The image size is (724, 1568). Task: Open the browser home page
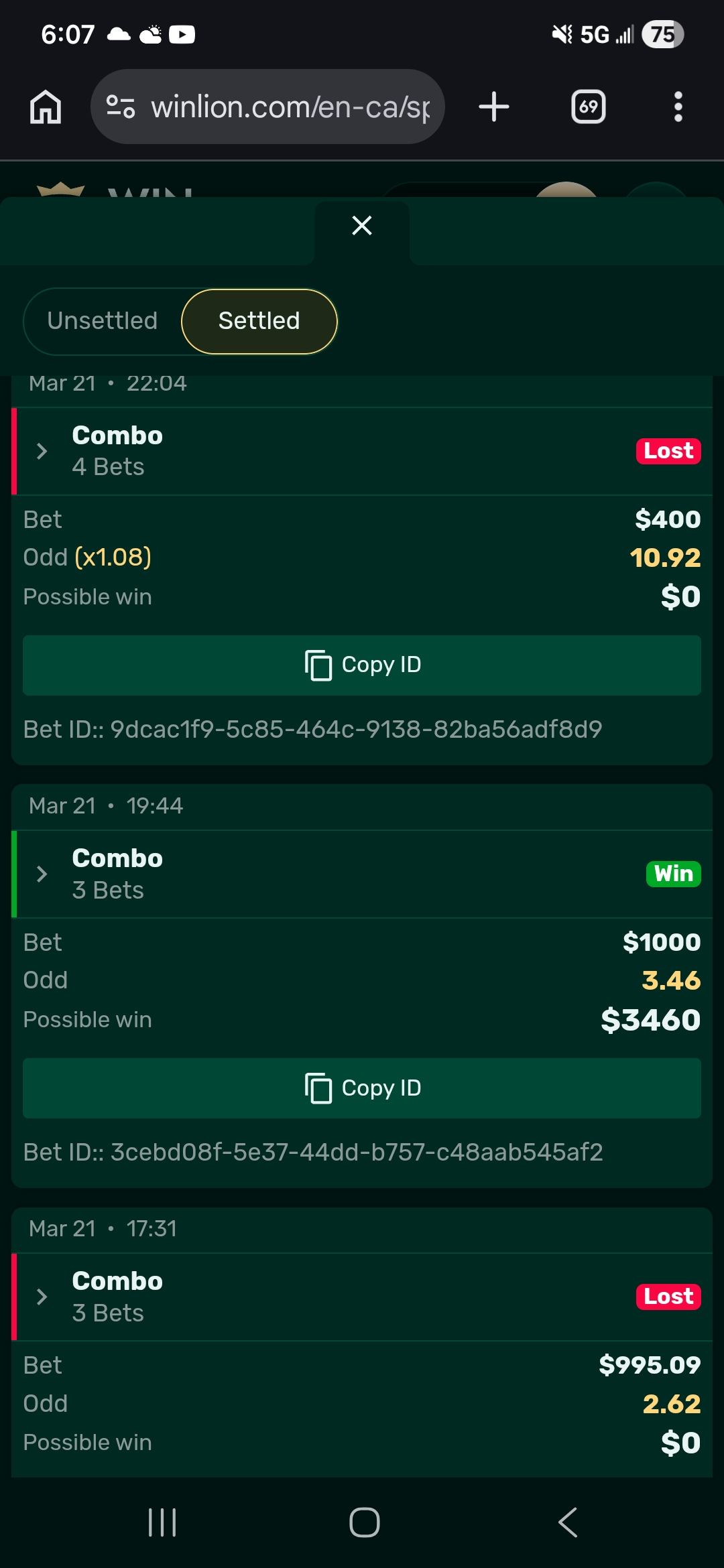[x=46, y=107]
